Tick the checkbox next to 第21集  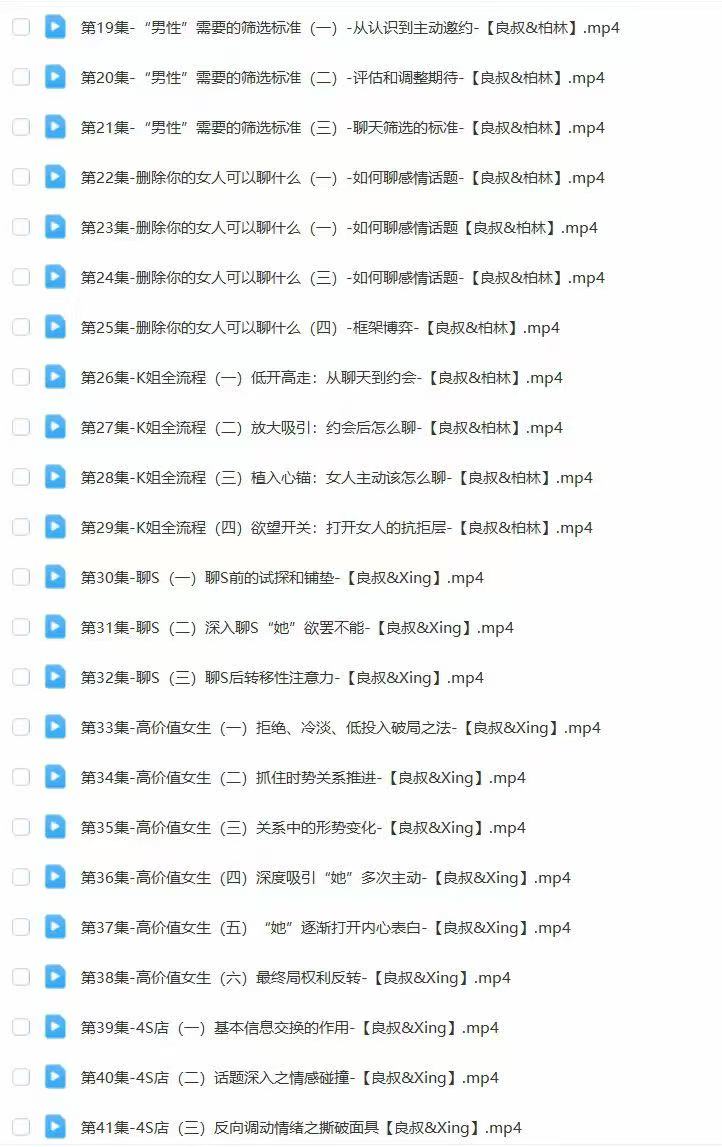(21, 127)
